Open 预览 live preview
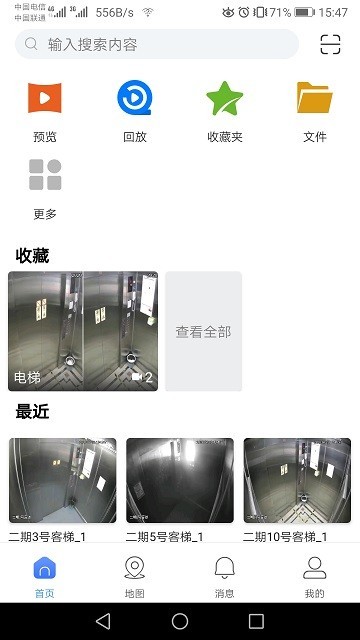This screenshot has width=360, height=640. coord(44,111)
